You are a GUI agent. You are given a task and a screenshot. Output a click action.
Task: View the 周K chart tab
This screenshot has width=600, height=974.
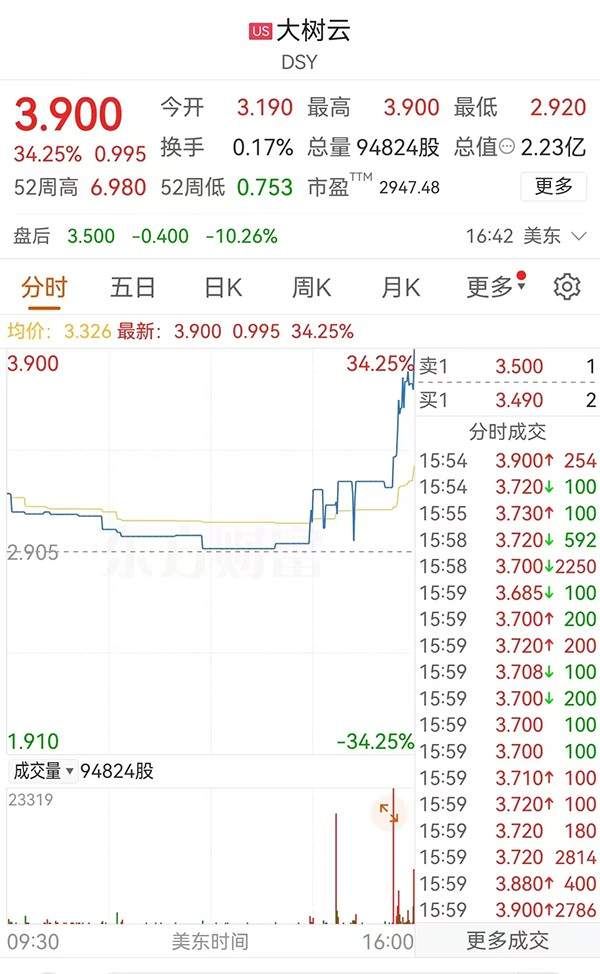311,288
